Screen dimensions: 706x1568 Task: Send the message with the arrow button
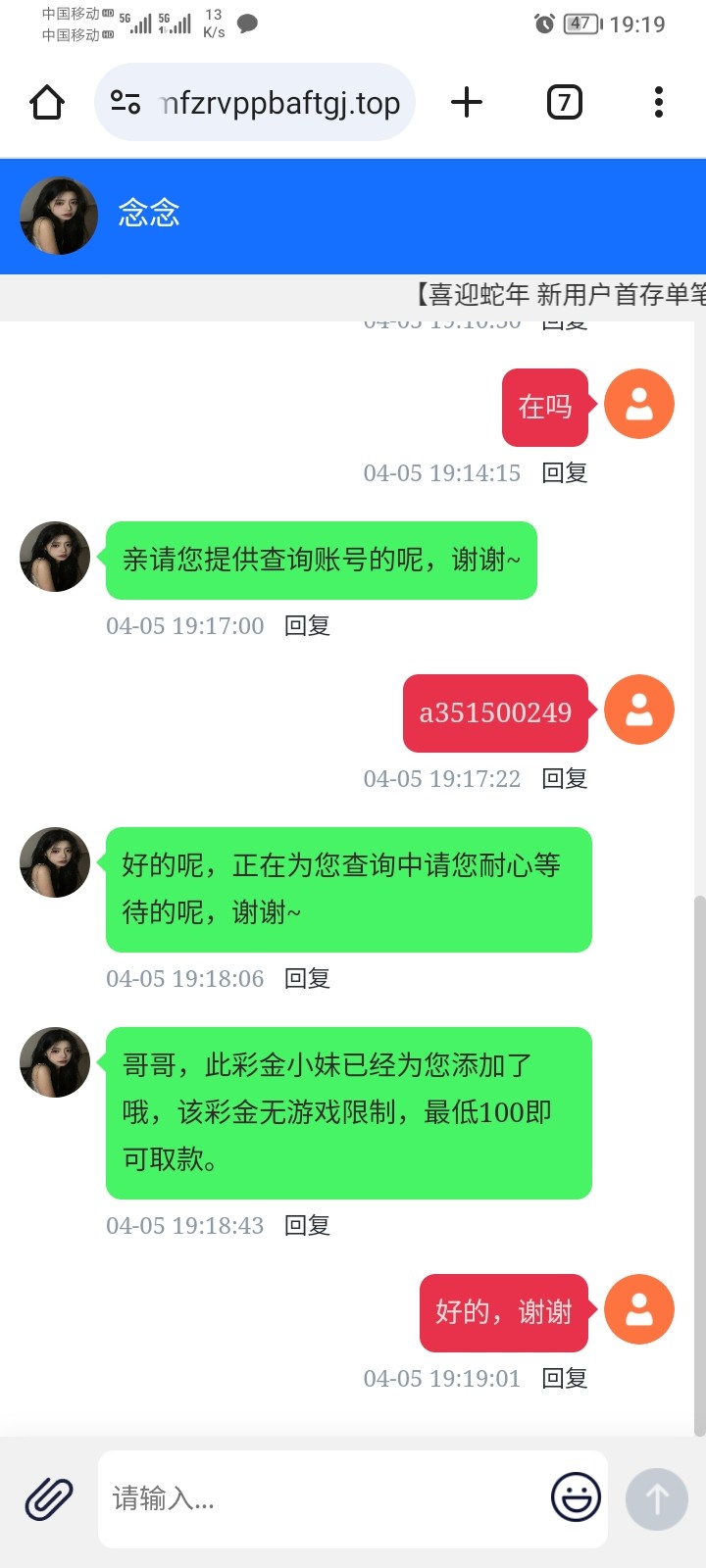(x=656, y=1498)
